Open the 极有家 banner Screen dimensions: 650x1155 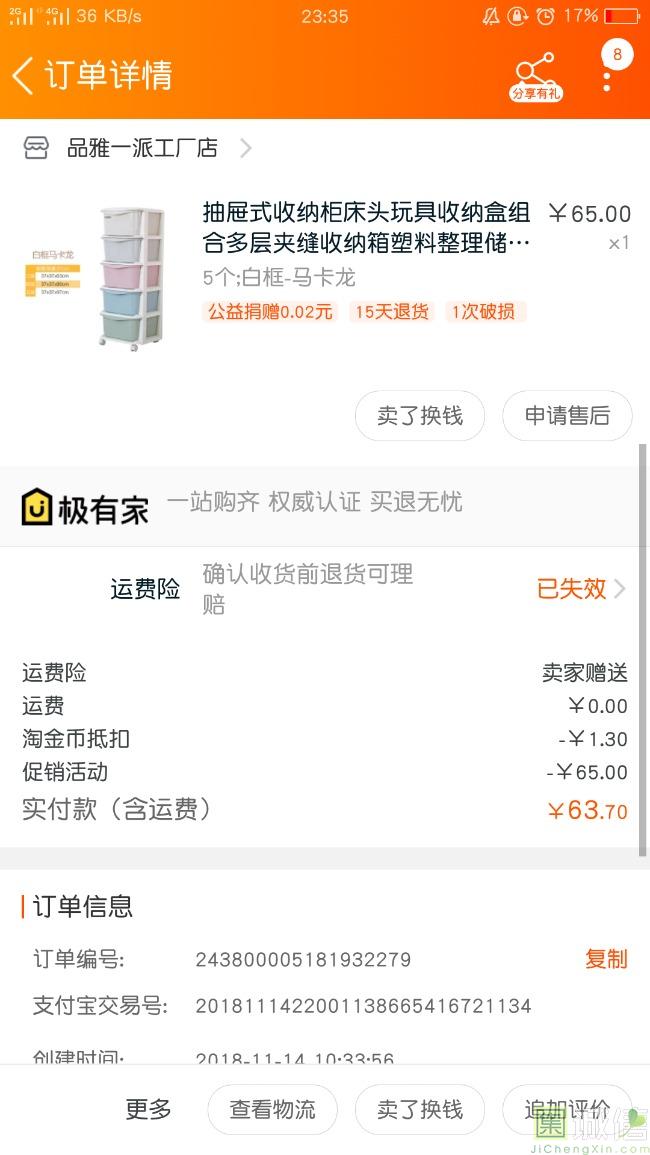(240, 506)
